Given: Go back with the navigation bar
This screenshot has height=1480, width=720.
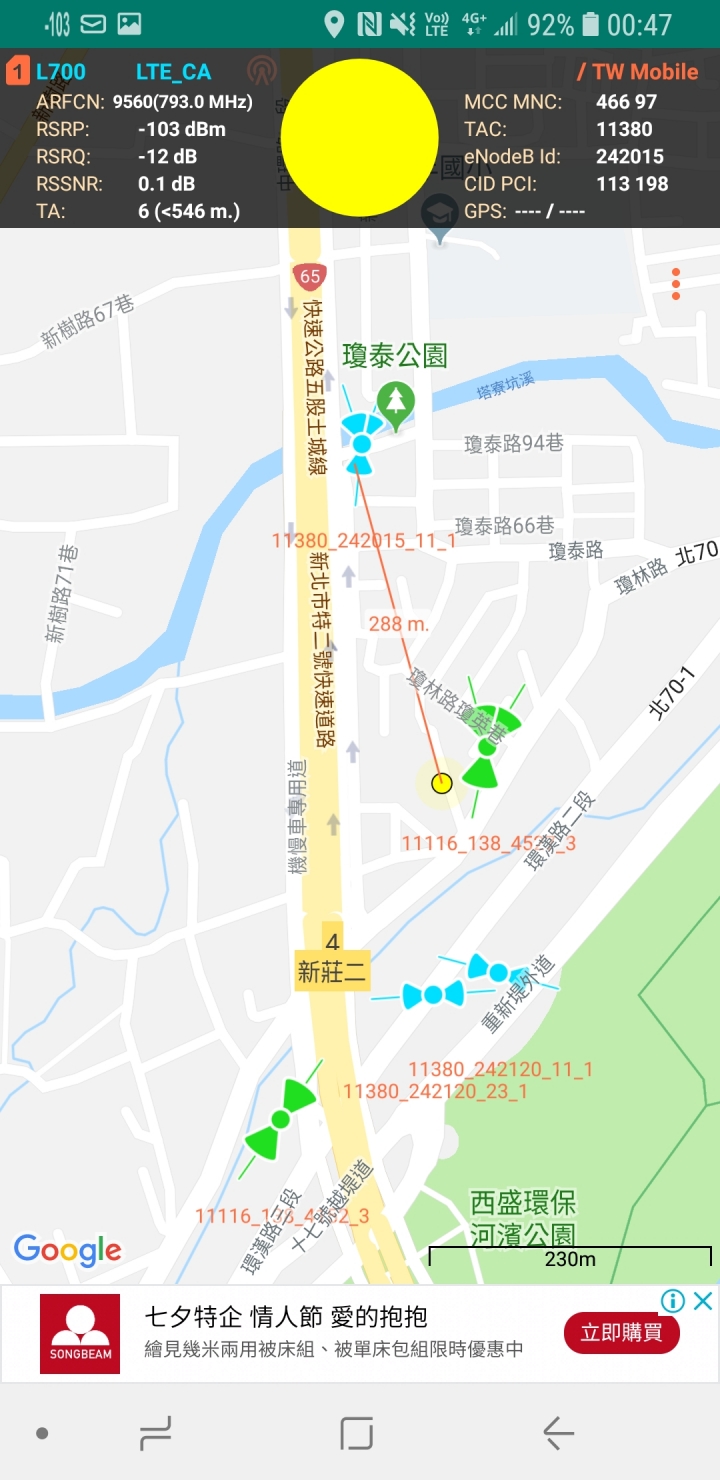Looking at the screenshot, I should point(558,1433).
